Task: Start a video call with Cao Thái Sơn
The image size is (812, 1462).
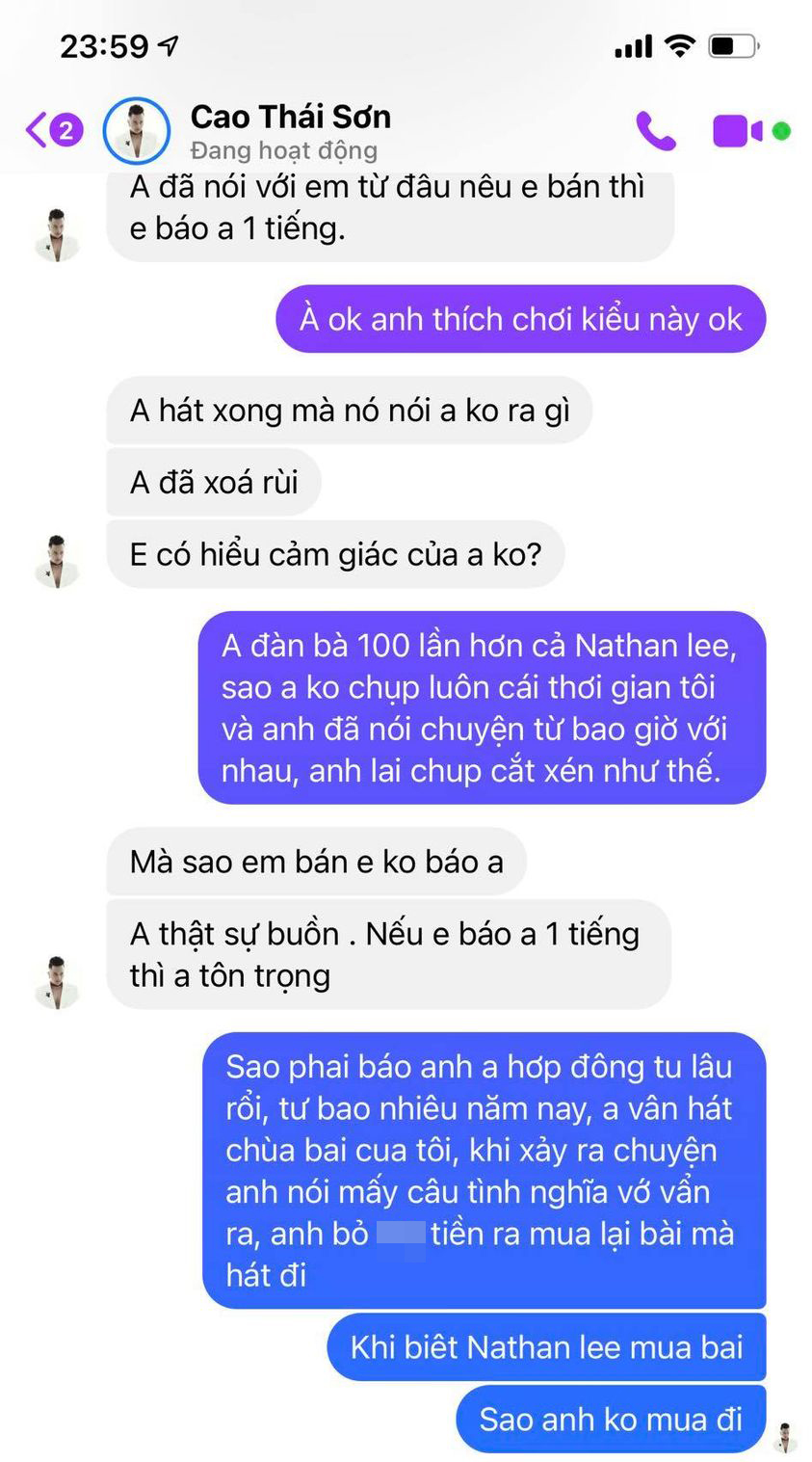Action: tap(737, 130)
